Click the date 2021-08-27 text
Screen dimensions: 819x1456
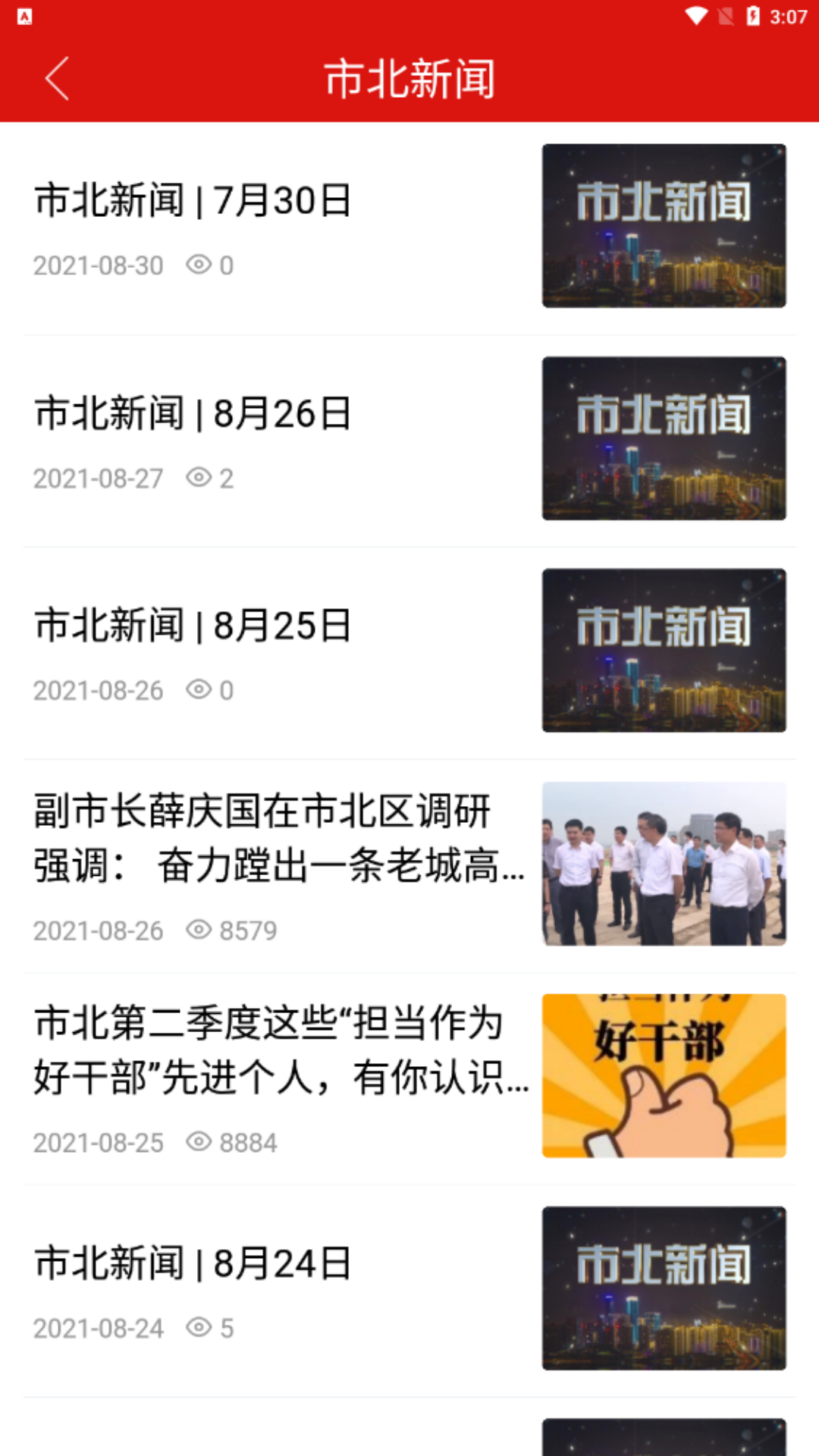(x=98, y=478)
